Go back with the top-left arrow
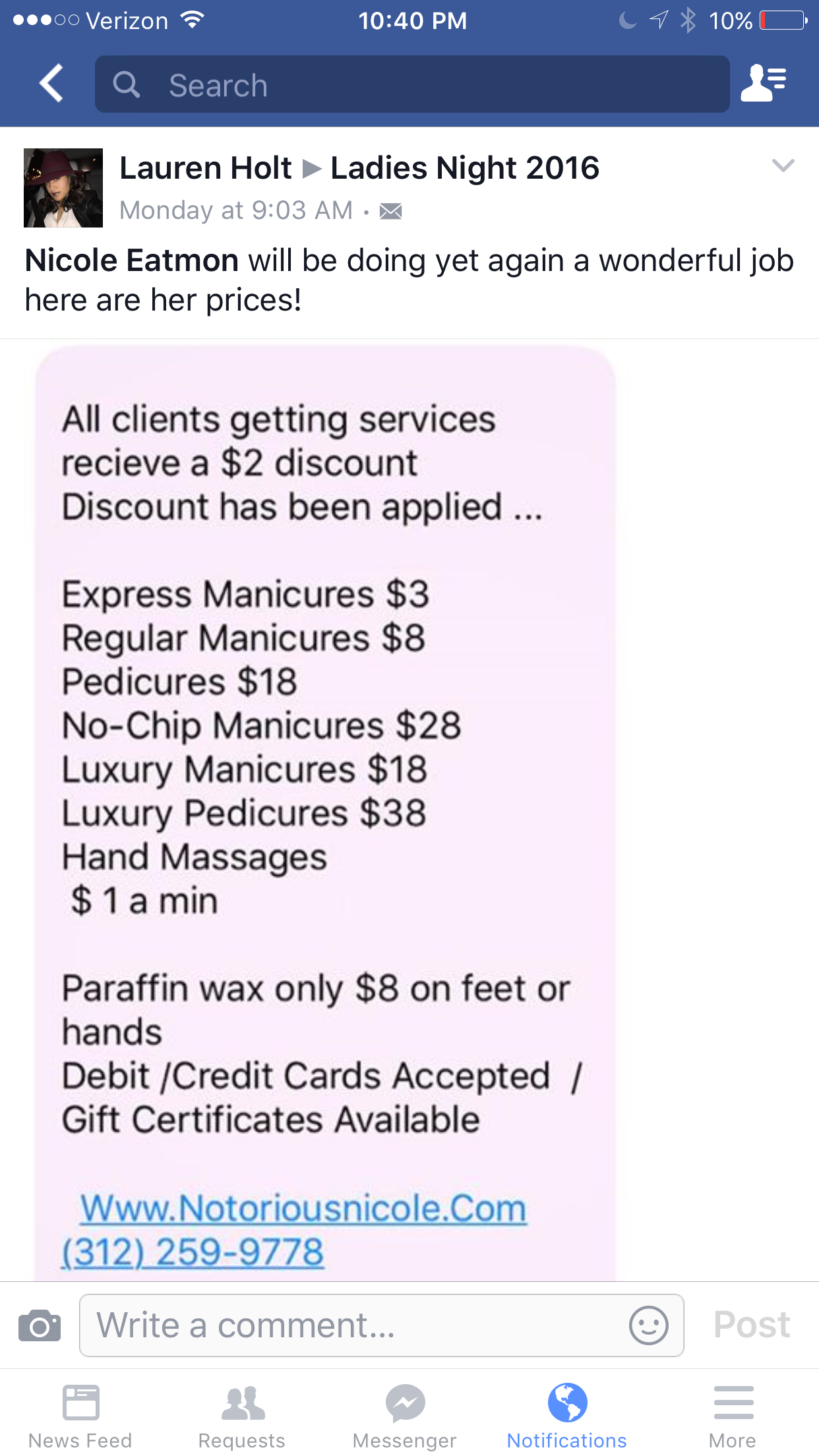Screen dimensions: 819x1456 pyautogui.click(x=51, y=84)
